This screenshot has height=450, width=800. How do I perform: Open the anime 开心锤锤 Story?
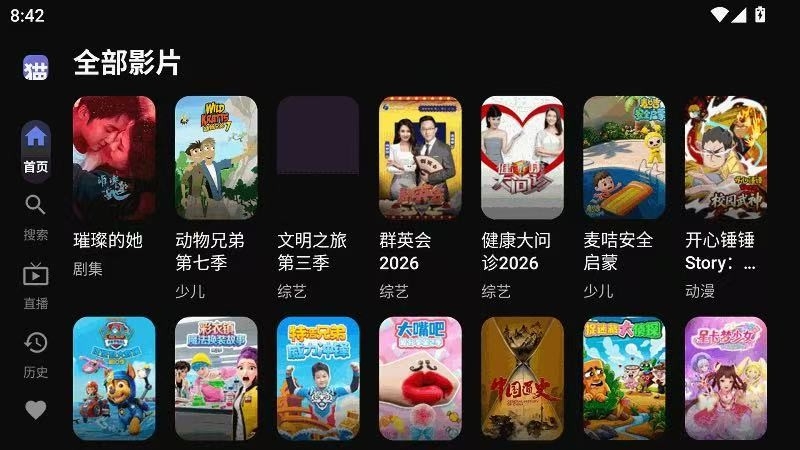[726, 157]
